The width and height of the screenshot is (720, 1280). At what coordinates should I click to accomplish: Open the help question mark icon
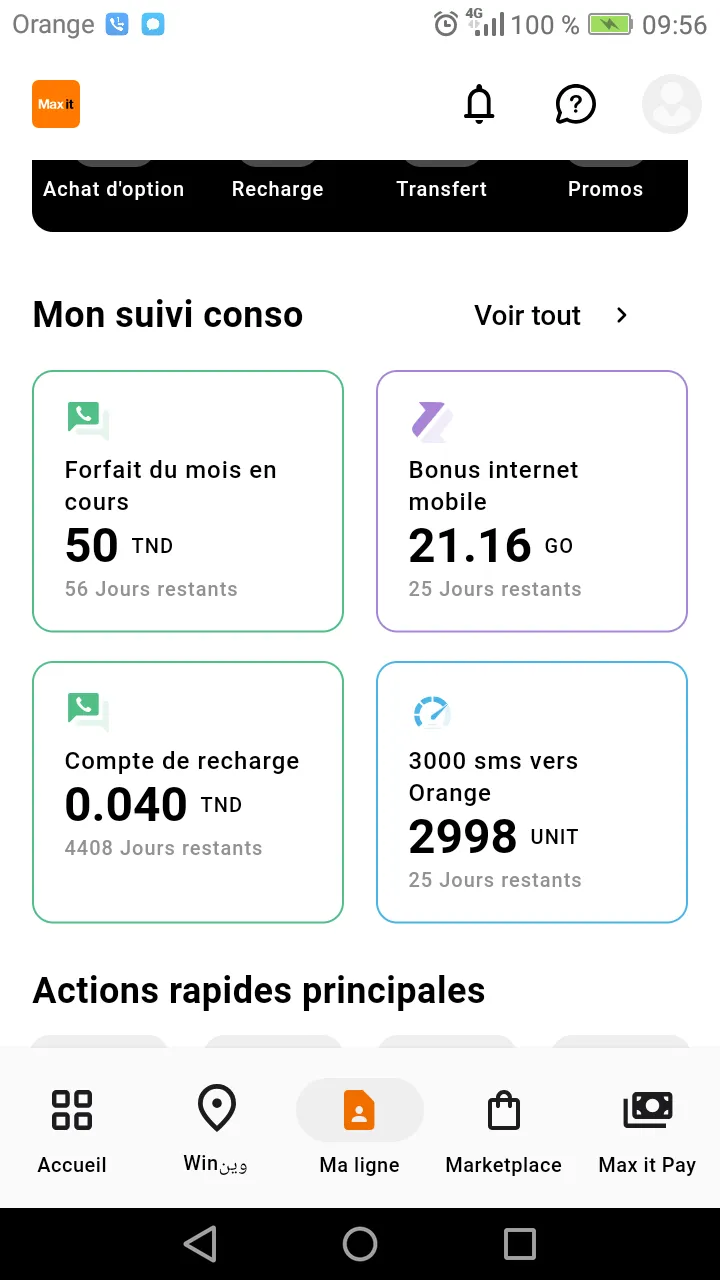(575, 104)
